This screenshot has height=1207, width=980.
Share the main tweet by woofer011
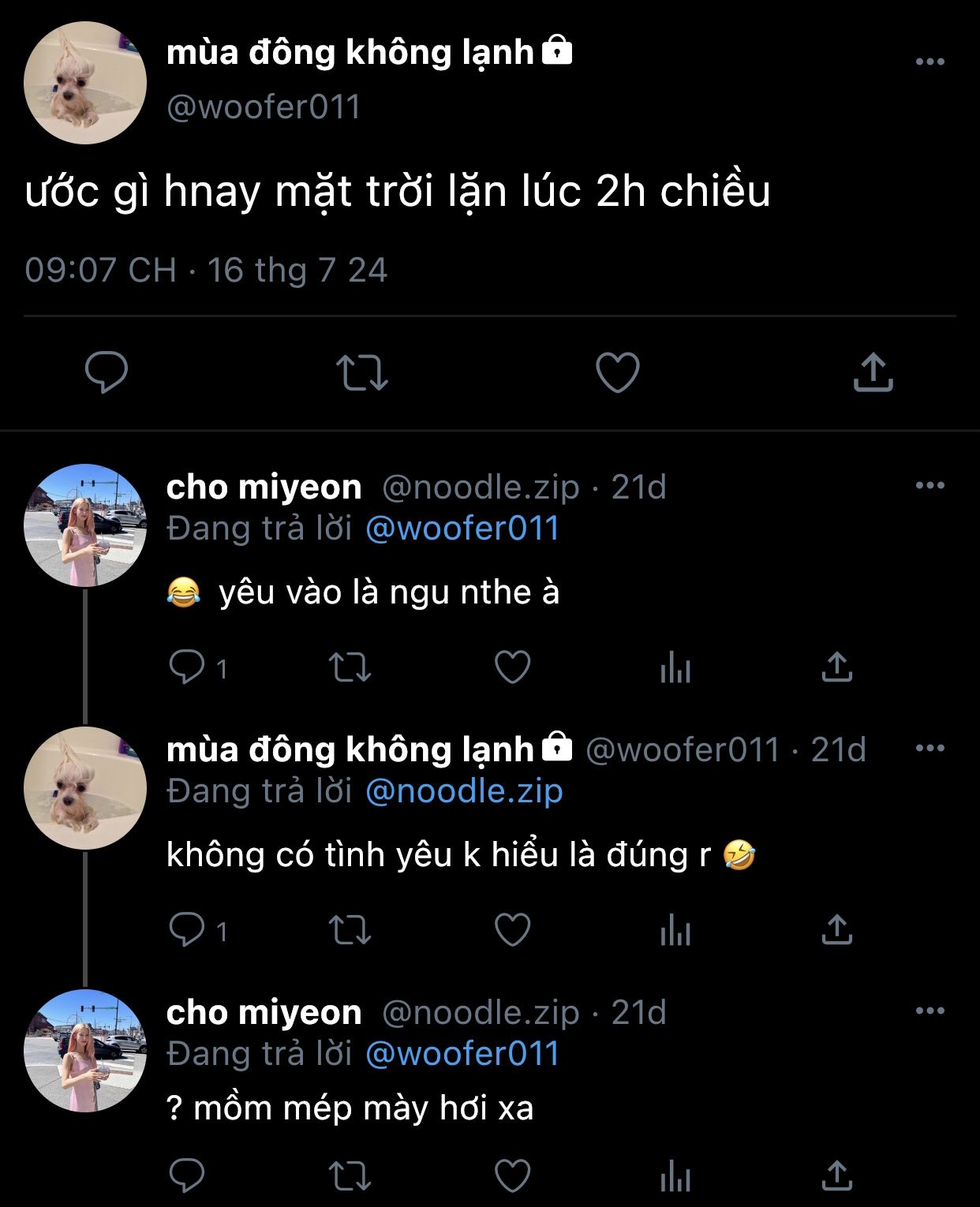873,372
